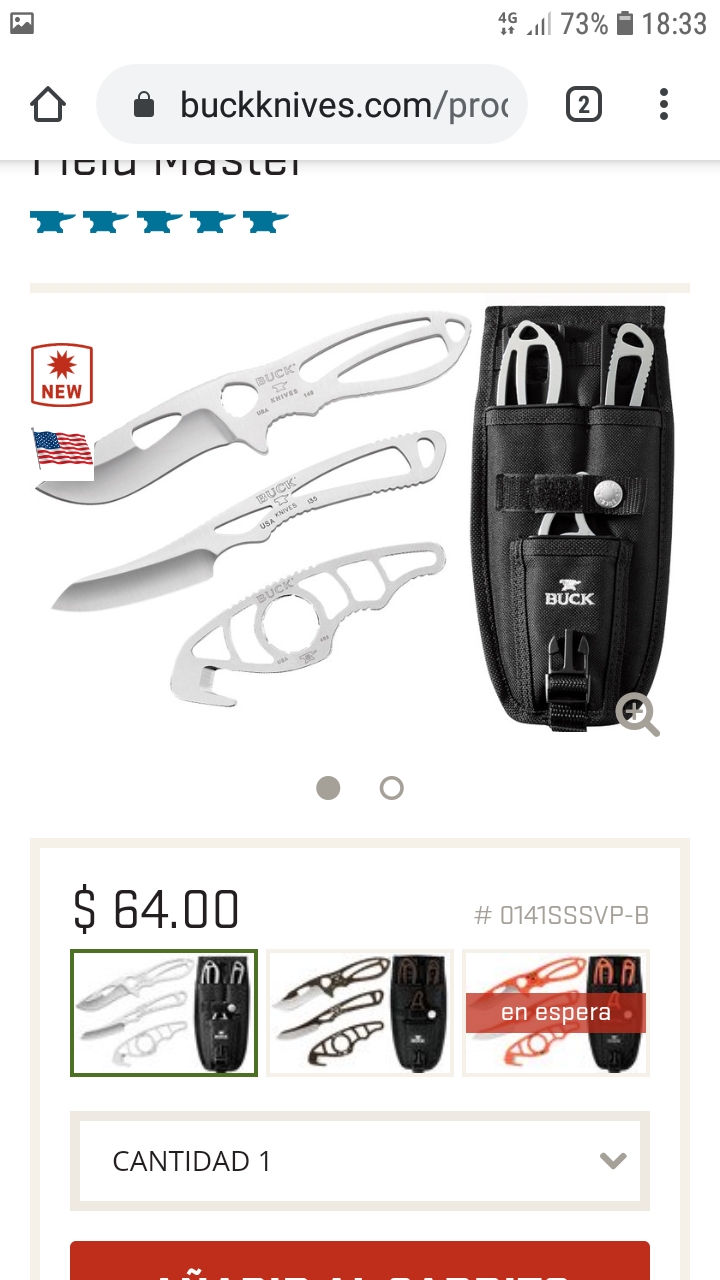Select the silver knife set variant
The image size is (720, 1280).
tap(164, 1012)
